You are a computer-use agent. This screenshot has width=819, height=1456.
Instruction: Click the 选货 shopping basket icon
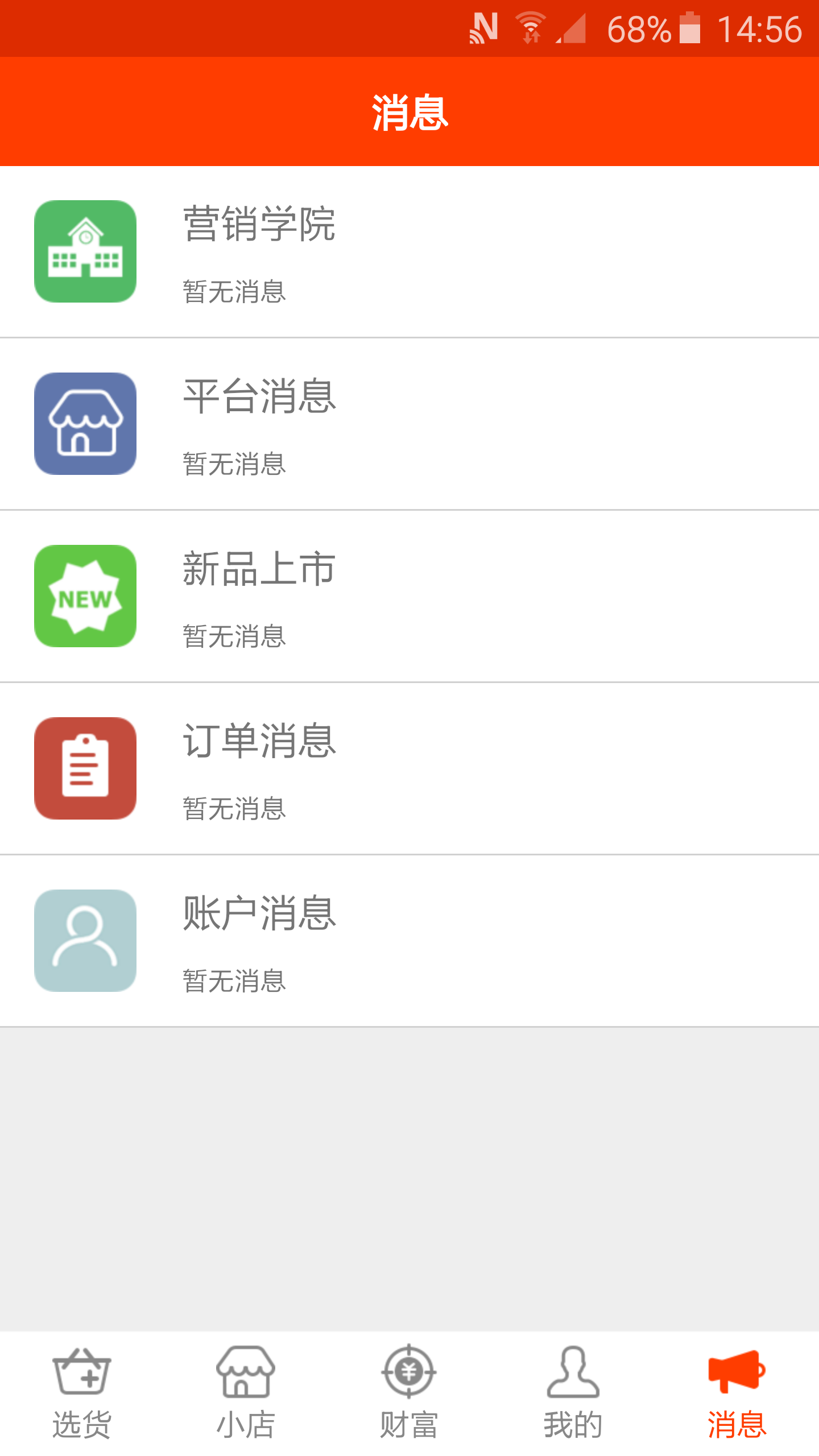coord(81,1372)
